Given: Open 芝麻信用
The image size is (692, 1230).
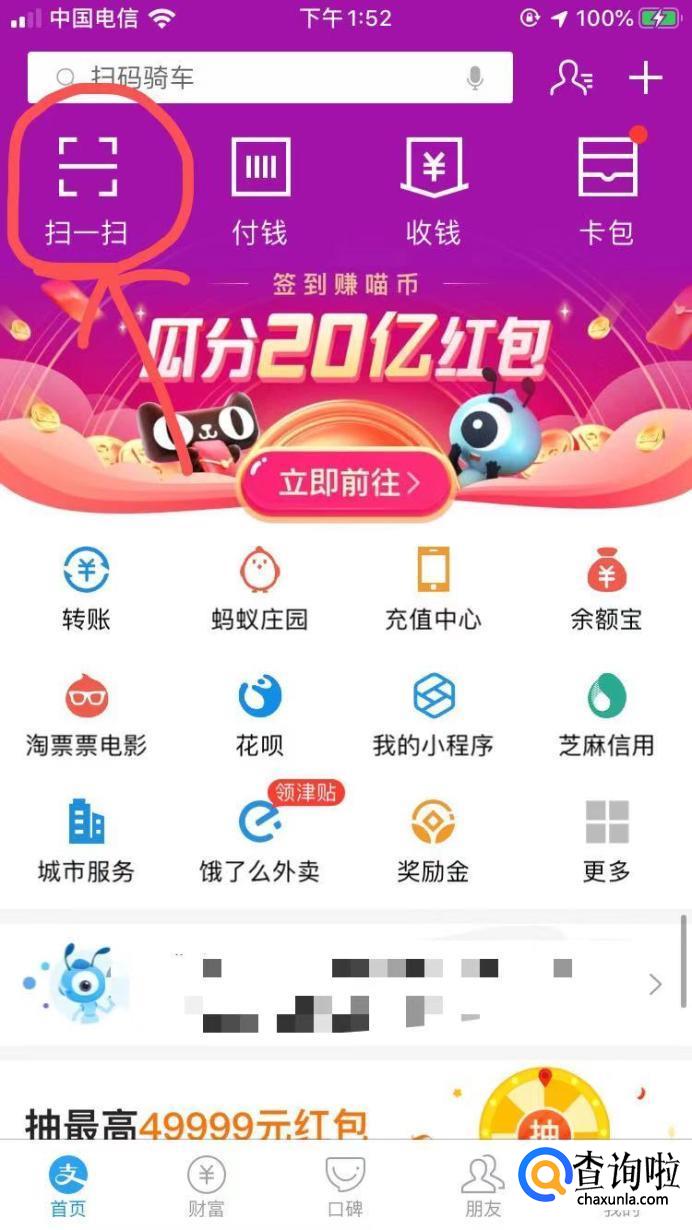Looking at the screenshot, I should pyautogui.click(x=606, y=715).
